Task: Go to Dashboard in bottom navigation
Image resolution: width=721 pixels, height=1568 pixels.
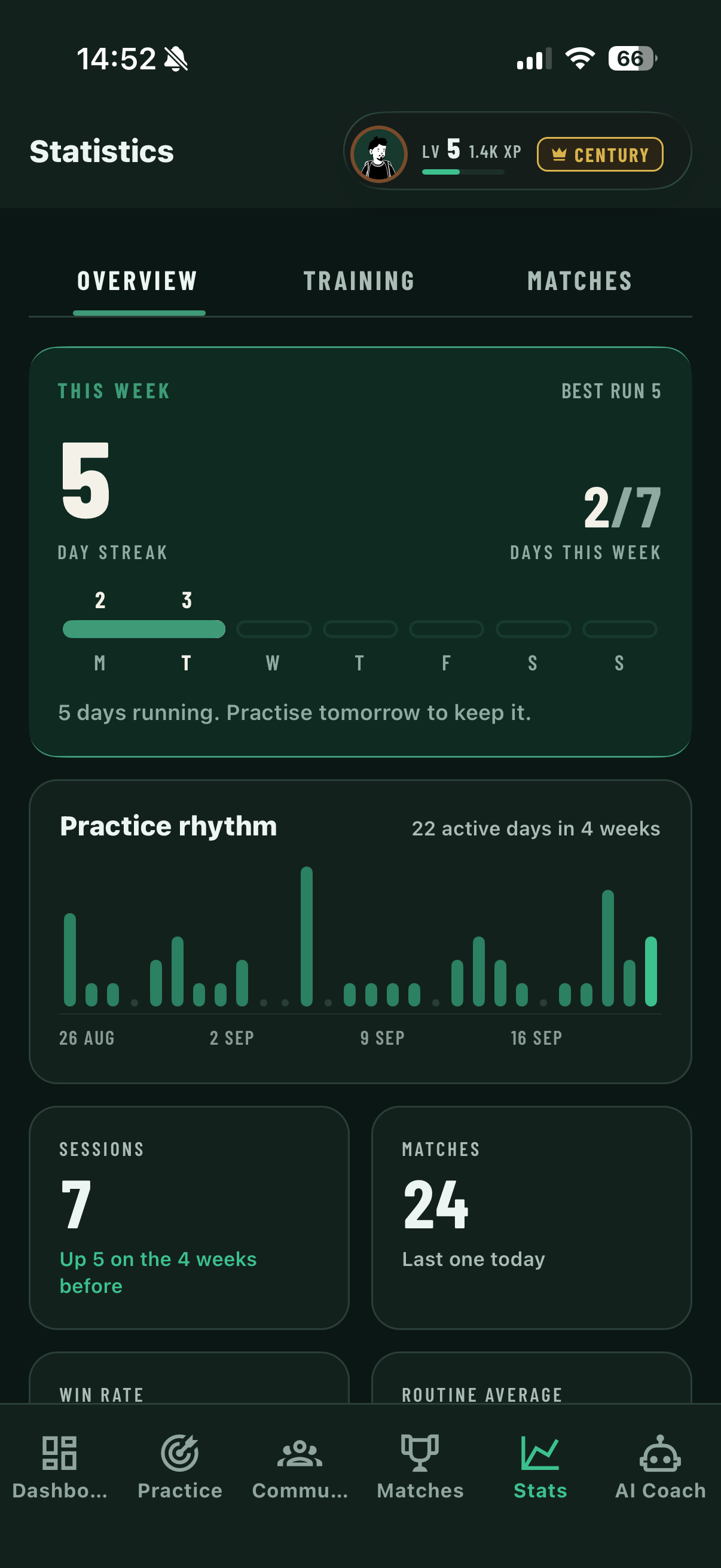Action: [60, 1467]
